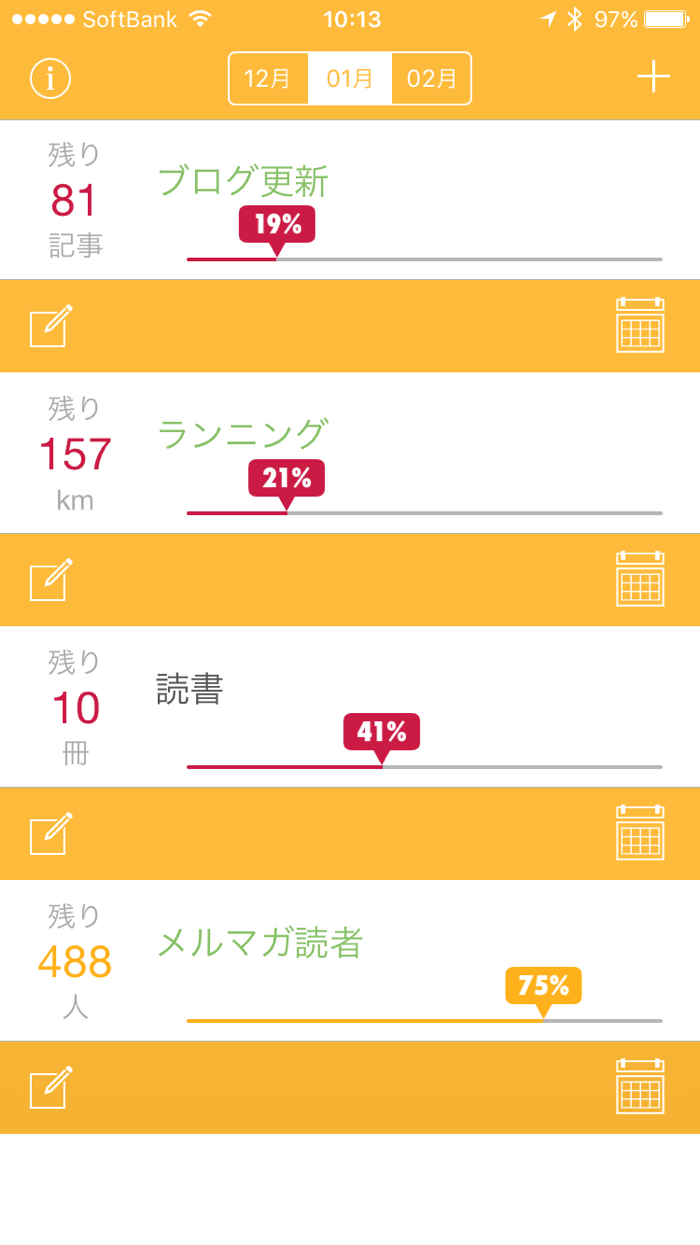Select the 01月 month segment
700x1245 pixels.
[350, 78]
